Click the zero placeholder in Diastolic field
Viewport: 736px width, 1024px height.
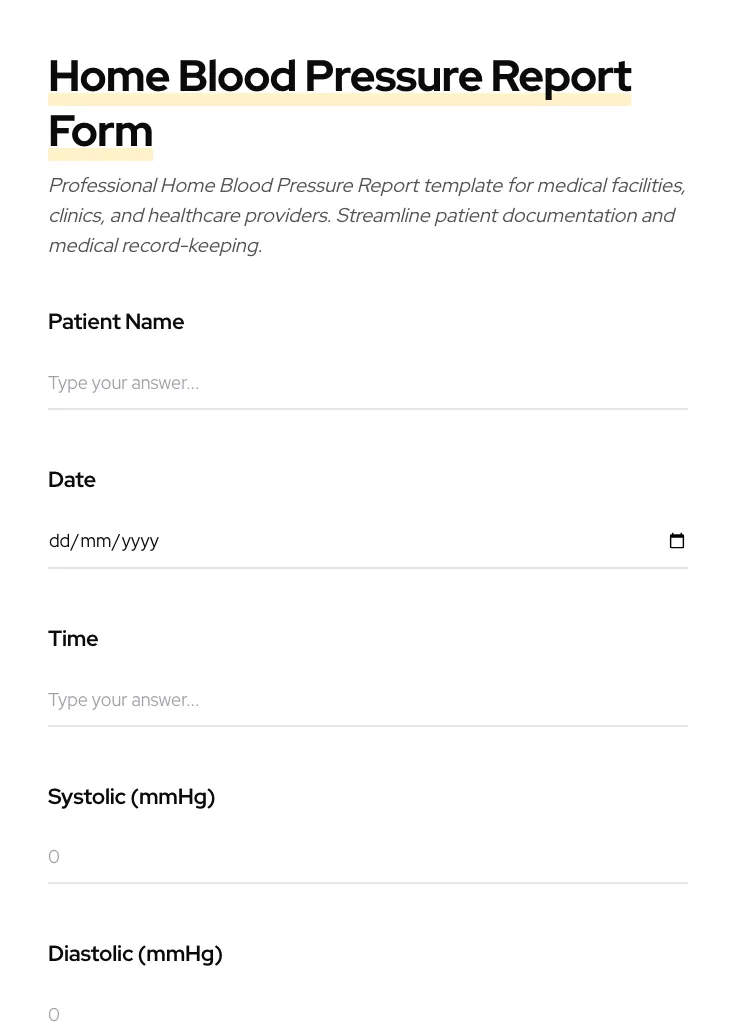[54, 1014]
